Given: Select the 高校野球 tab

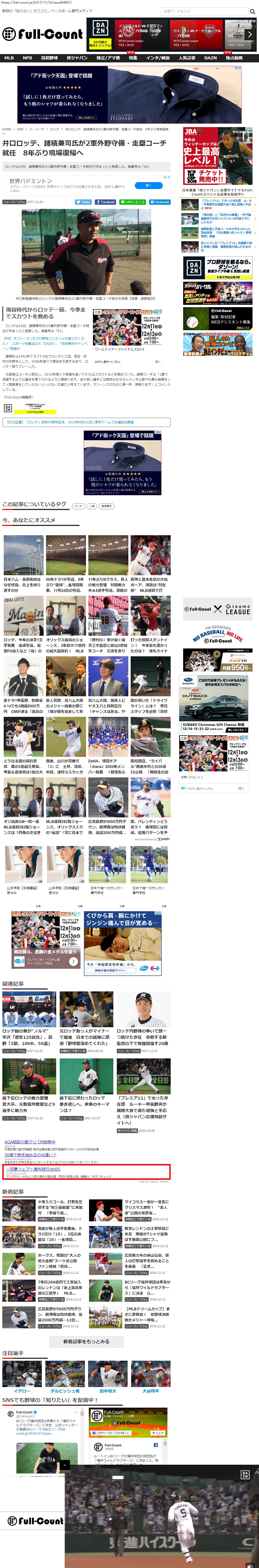Looking at the screenshot, I should pyautogui.click(x=49, y=58).
